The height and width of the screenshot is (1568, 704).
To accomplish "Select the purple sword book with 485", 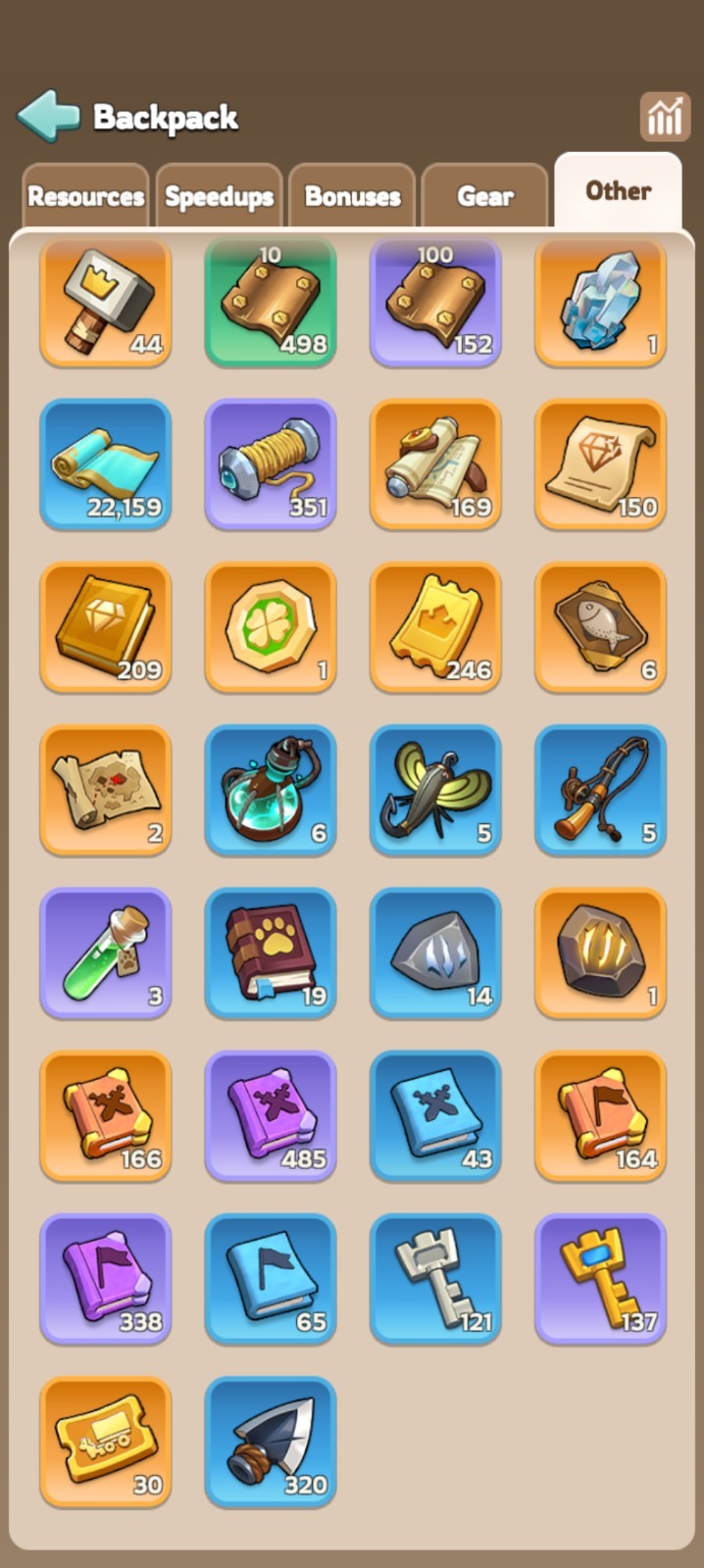I will click(271, 1115).
